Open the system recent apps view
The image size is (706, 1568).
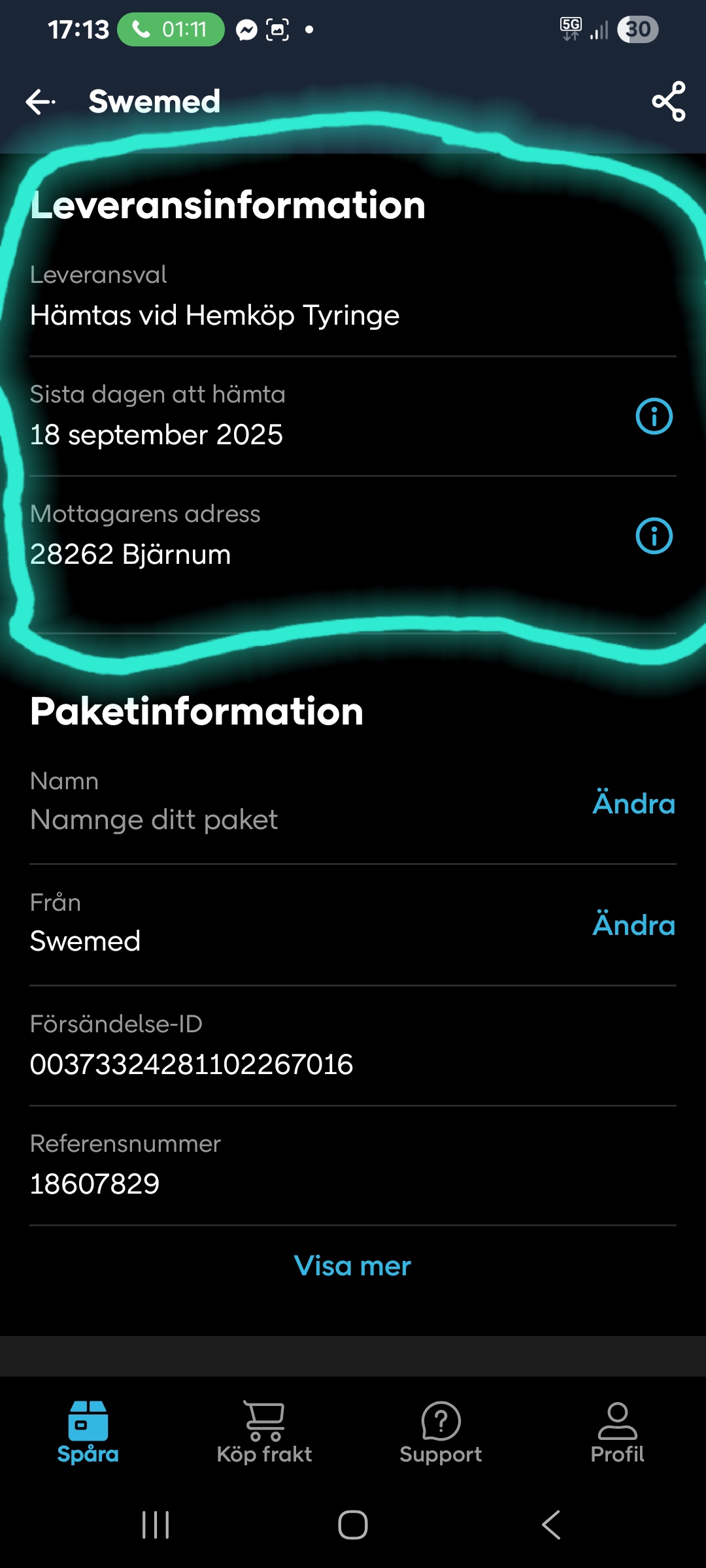(x=156, y=1525)
